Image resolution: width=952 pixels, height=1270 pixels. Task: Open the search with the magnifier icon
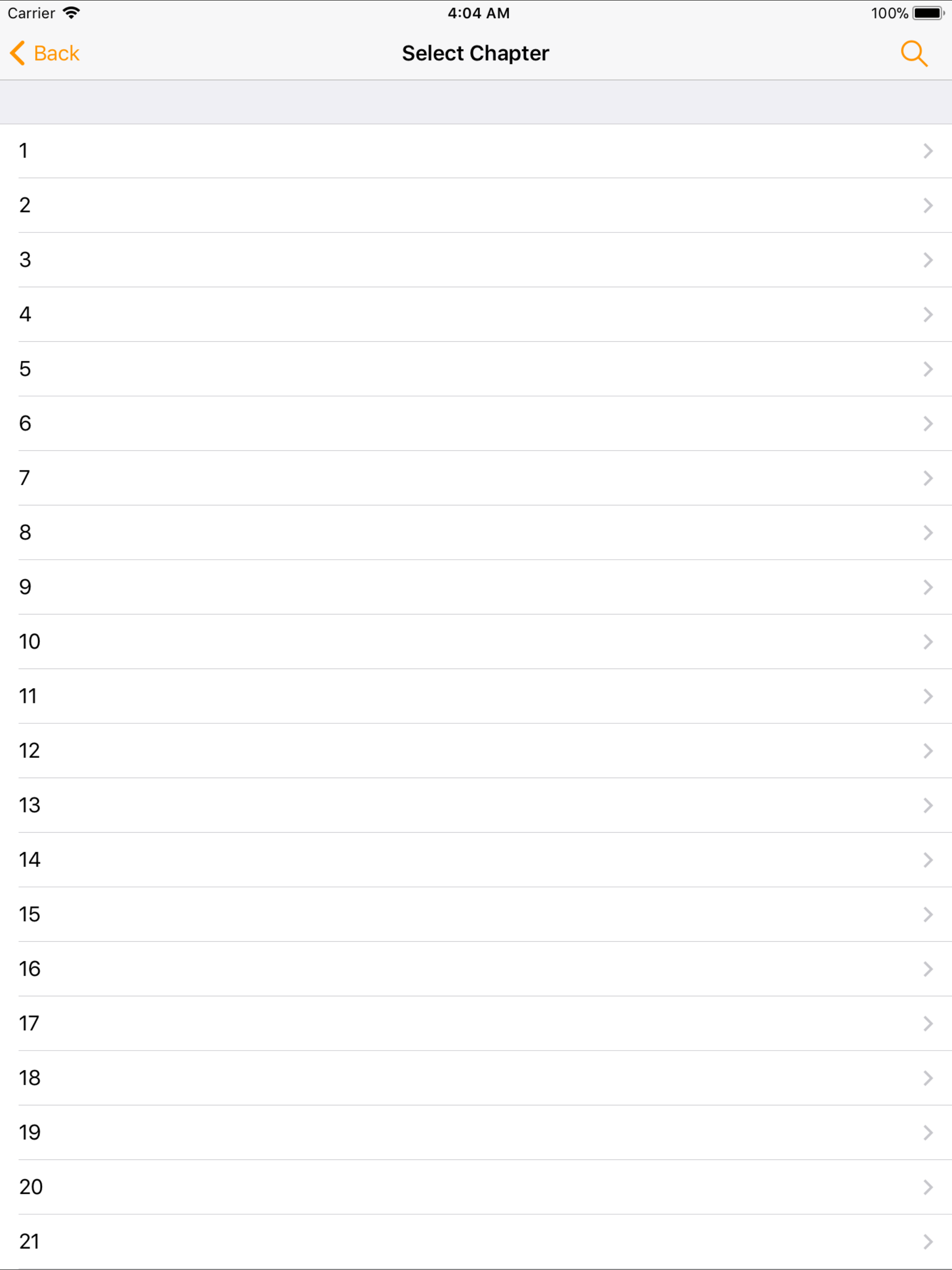coord(914,53)
